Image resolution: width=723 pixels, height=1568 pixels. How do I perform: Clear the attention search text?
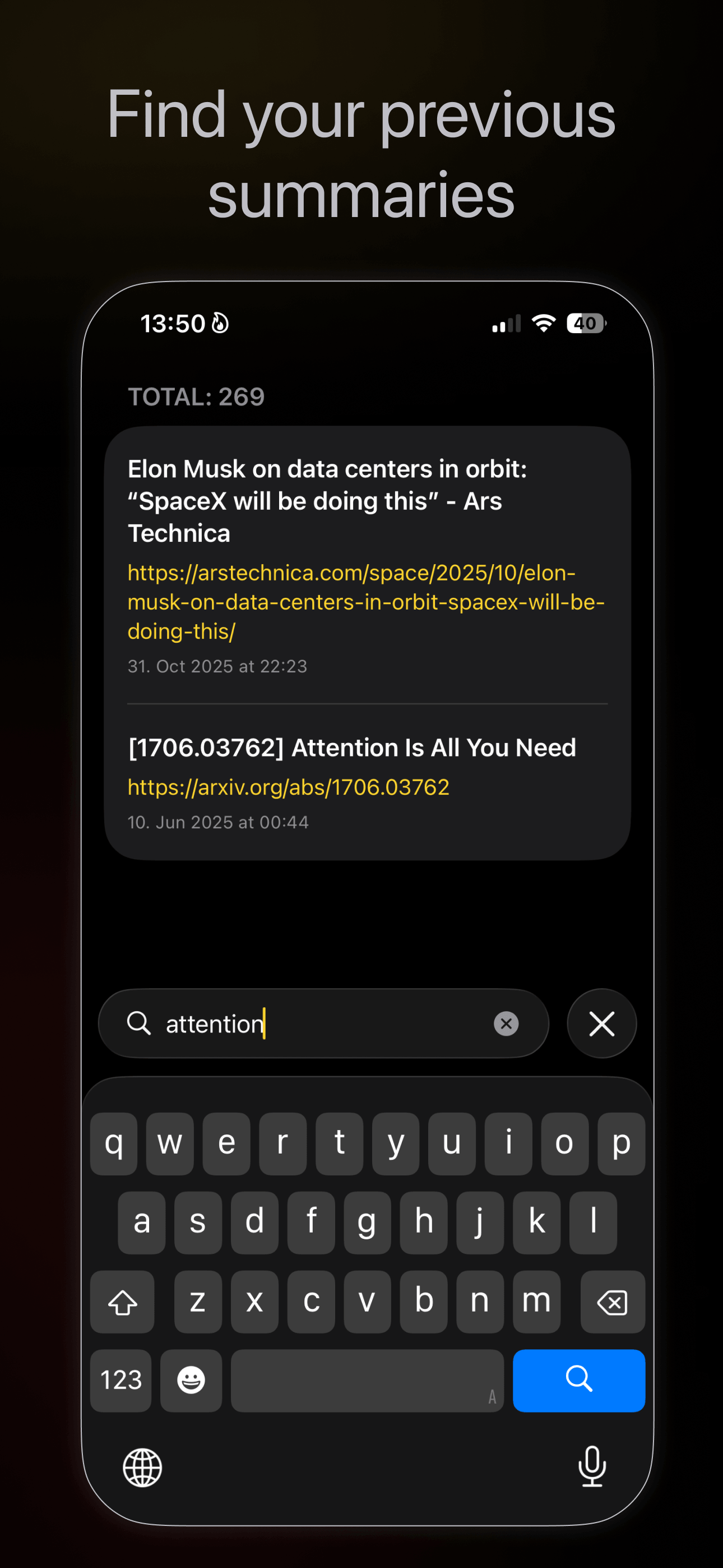[x=506, y=1024]
